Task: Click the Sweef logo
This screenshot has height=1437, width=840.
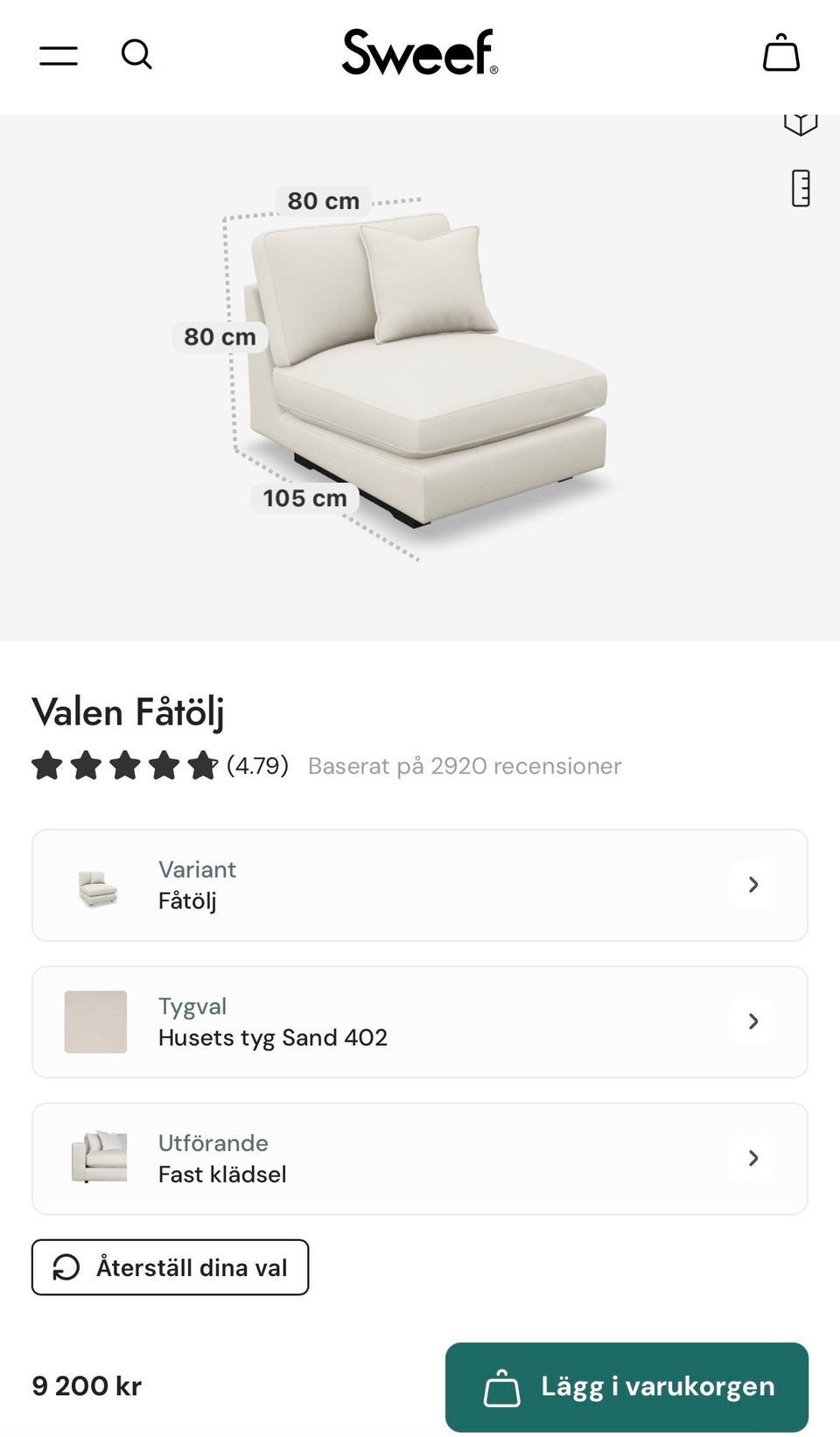Action: click(x=419, y=53)
